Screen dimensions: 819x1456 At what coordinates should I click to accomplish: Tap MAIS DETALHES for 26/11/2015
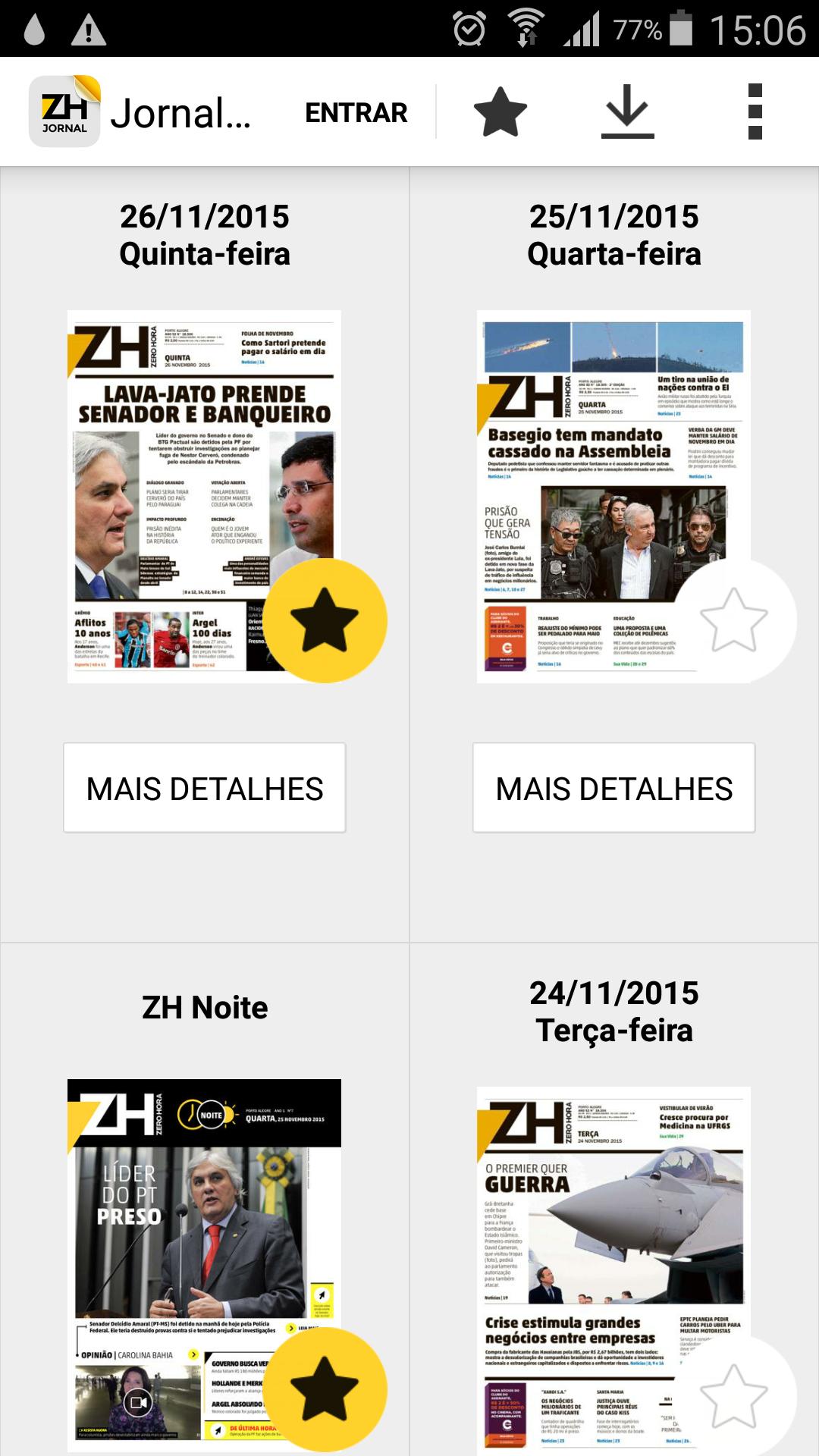205,788
